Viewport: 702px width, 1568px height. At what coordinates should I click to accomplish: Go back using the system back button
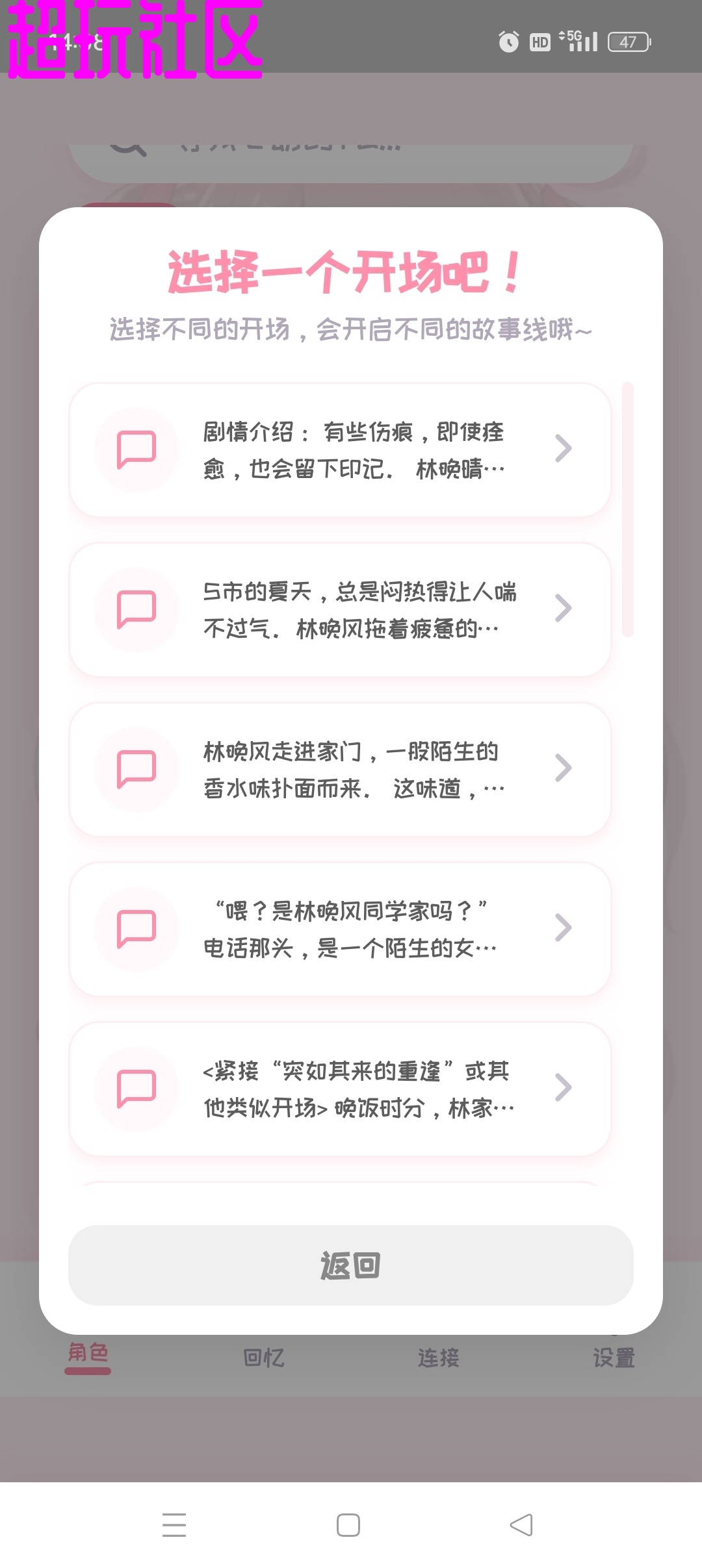click(x=521, y=1524)
